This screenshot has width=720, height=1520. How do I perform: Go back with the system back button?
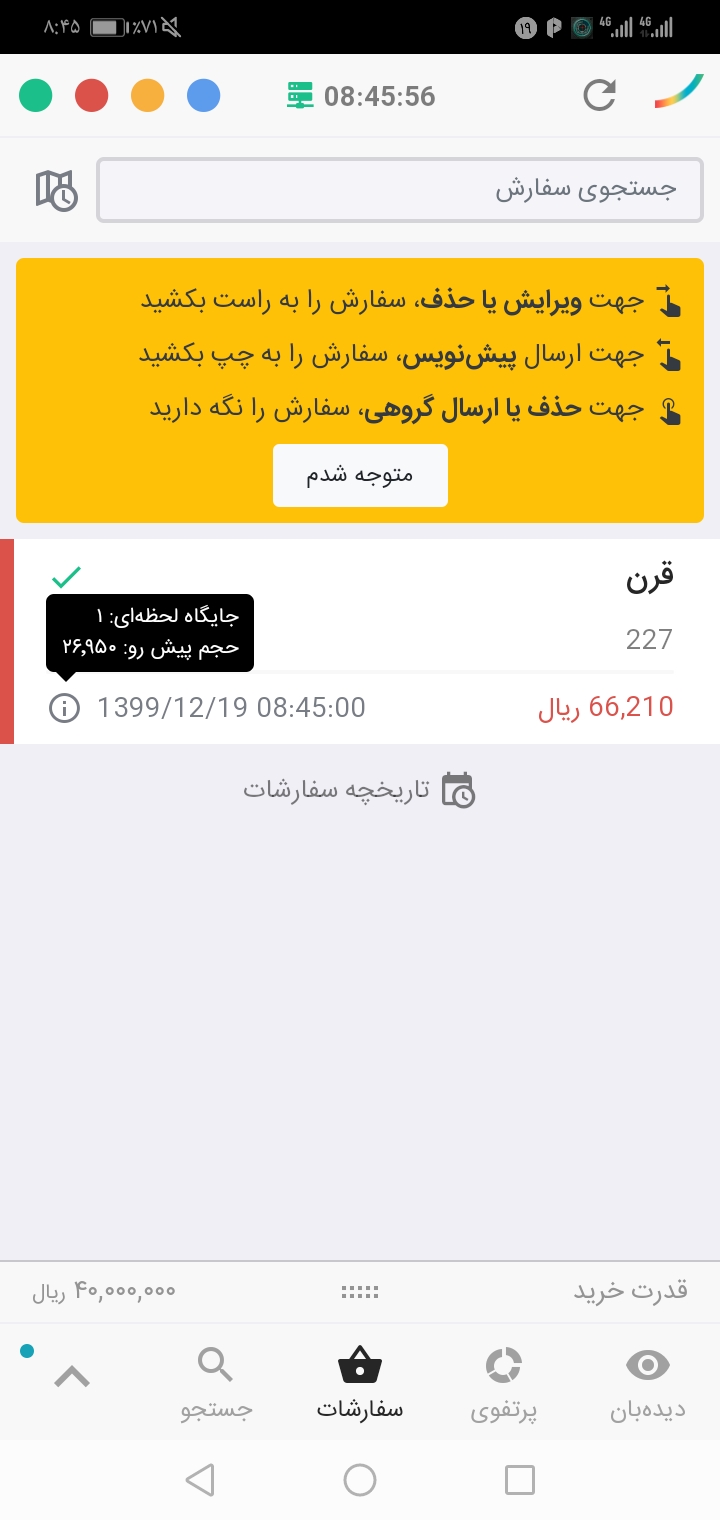(x=200, y=1480)
